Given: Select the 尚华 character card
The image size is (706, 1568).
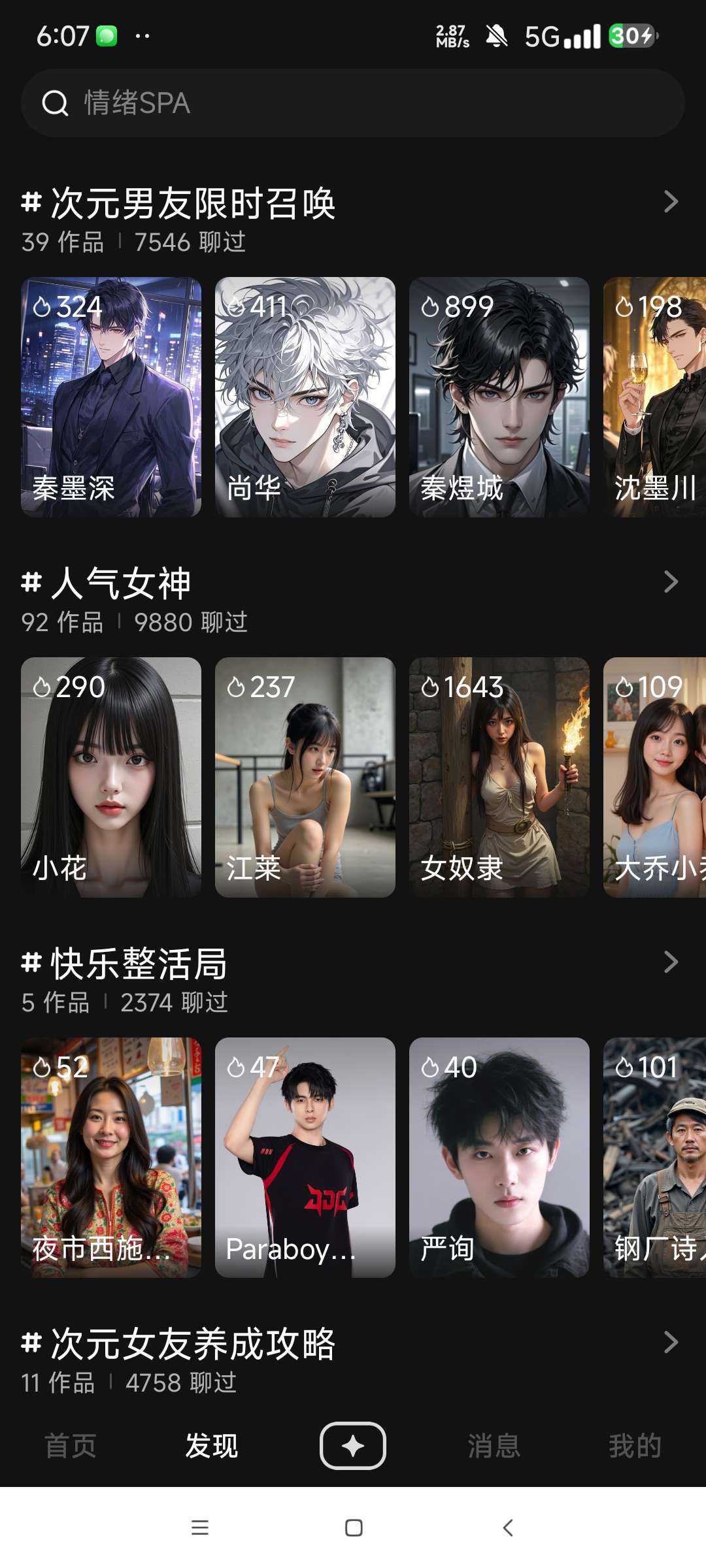Looking at the screenshot, I should pyautogui.click(x=305, y=397).
